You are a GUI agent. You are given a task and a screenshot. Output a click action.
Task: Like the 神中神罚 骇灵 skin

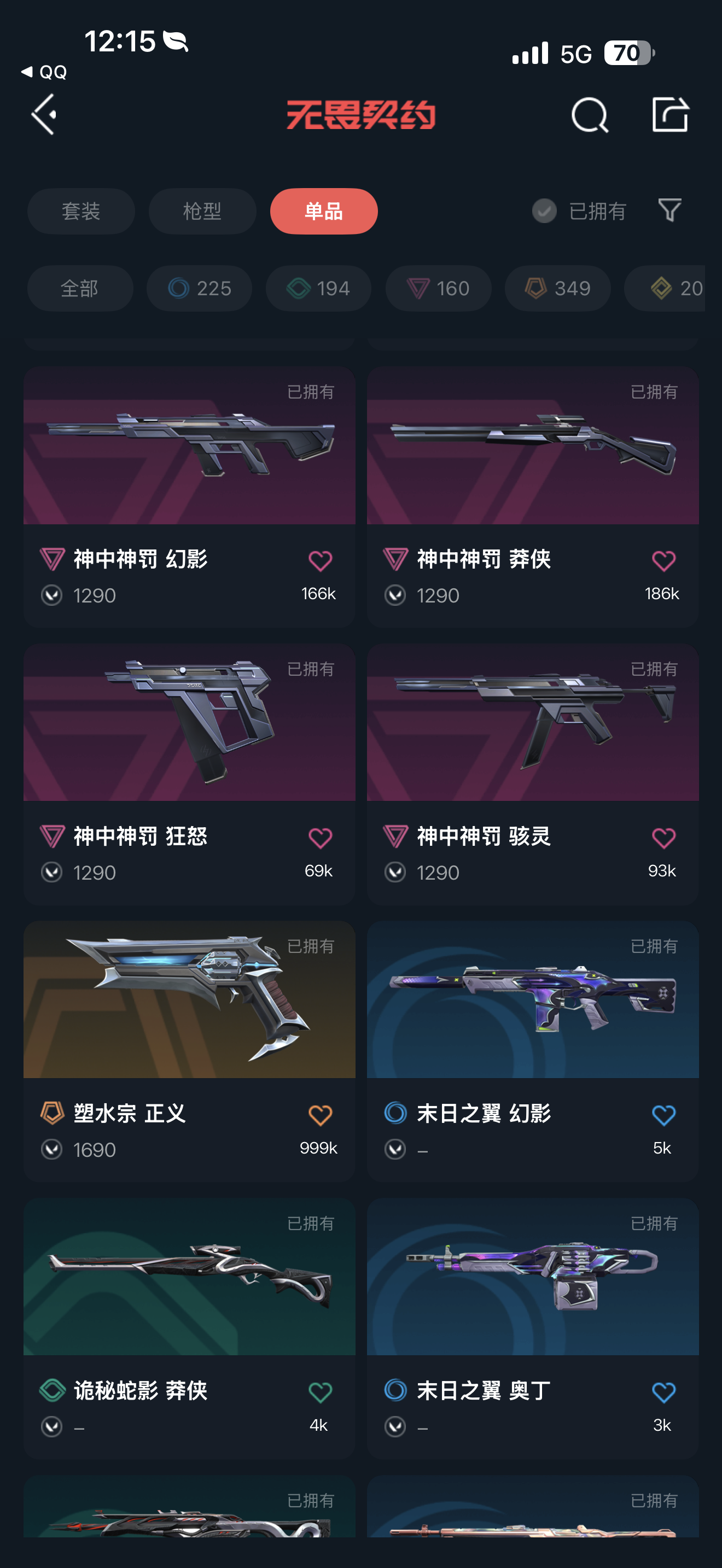click(x=663, y=838)
